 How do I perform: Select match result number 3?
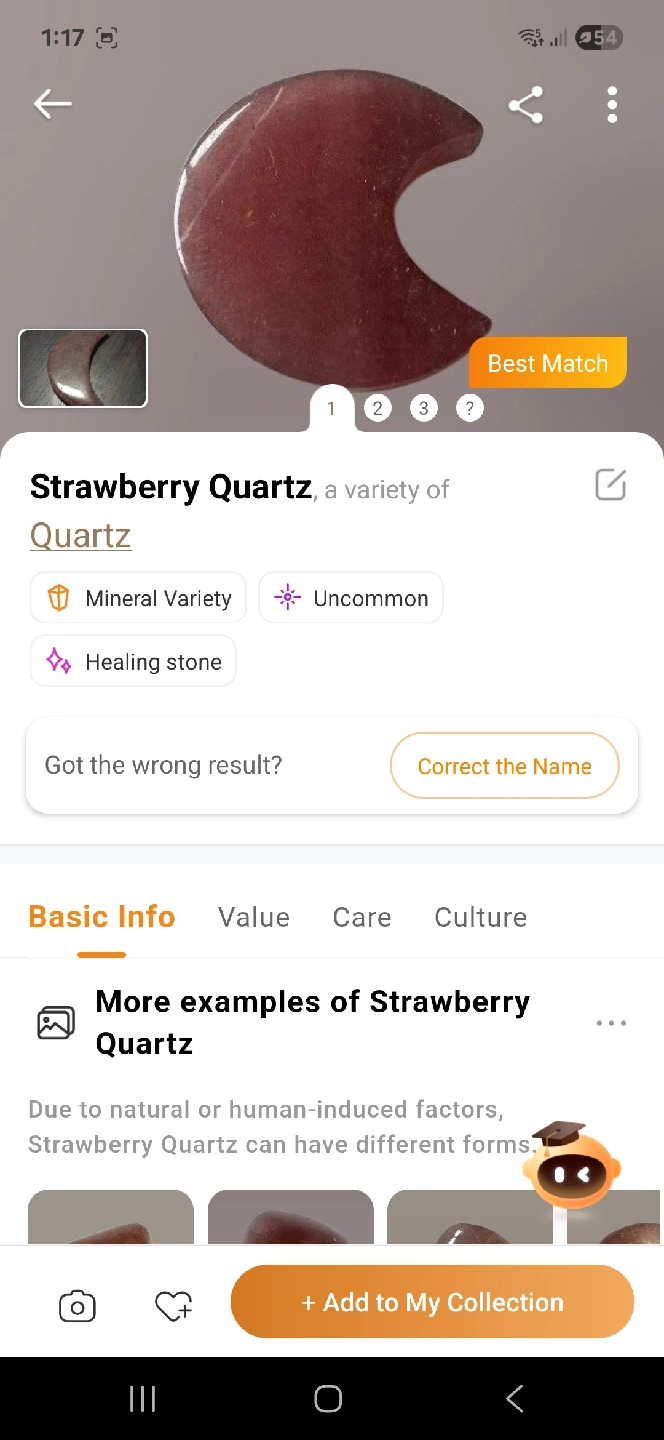click(x=424, y=408)
